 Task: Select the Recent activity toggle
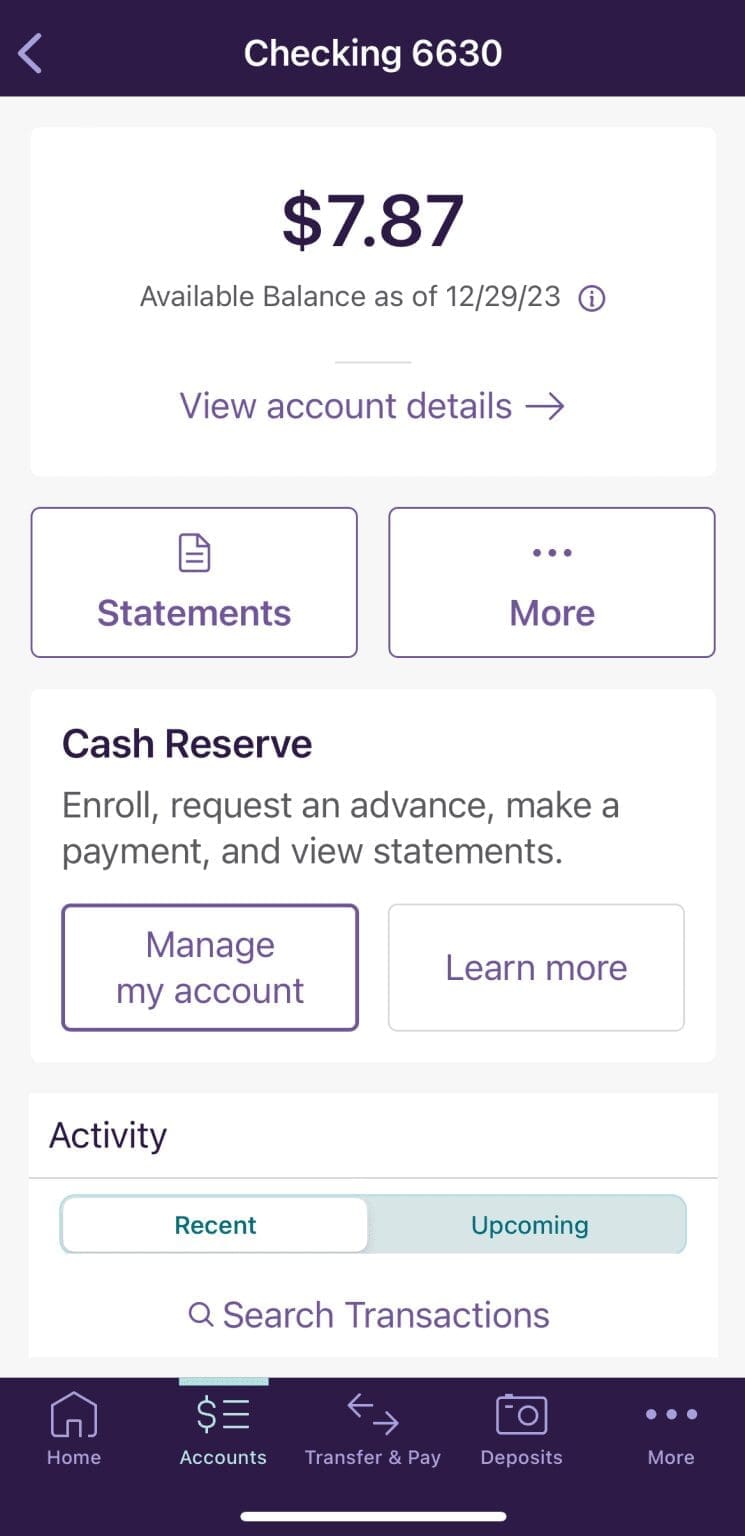coord(214,1224)
